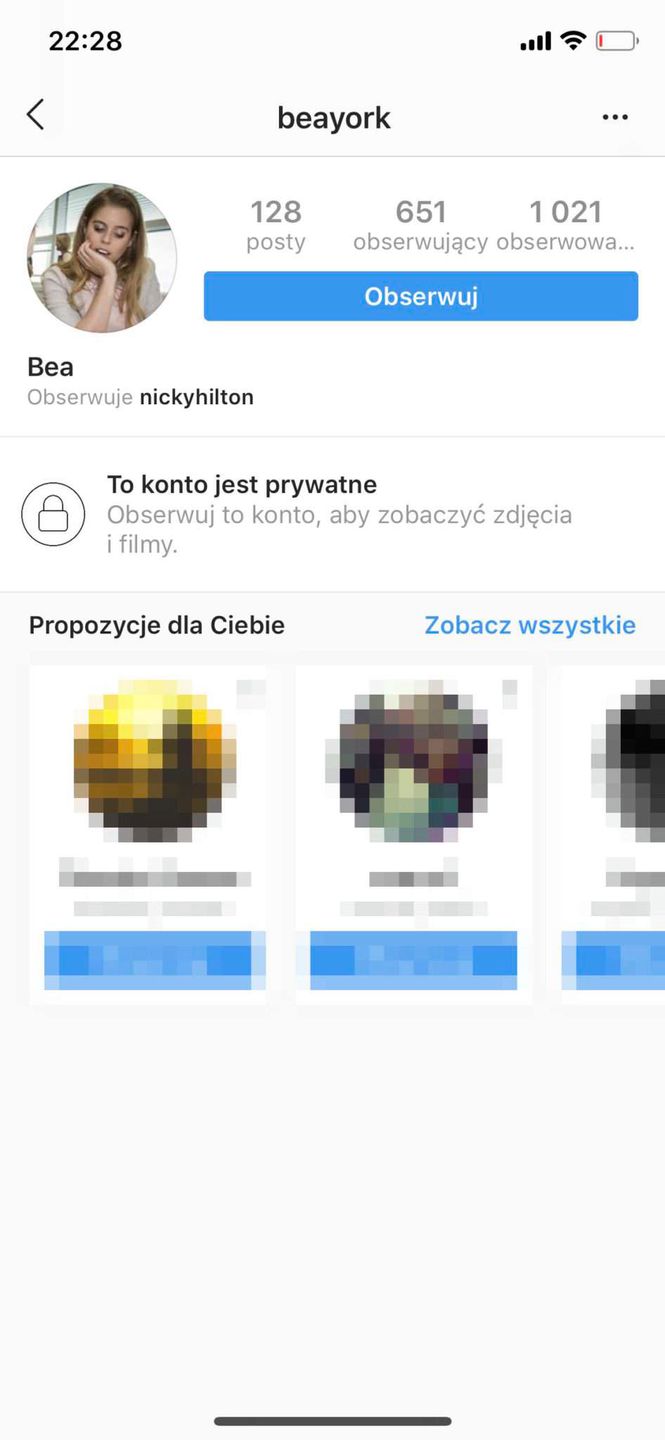The height and width of the screenshot is (1440, 665).
Task: View the 651 obserwujący list
Action: pos(420,225)
